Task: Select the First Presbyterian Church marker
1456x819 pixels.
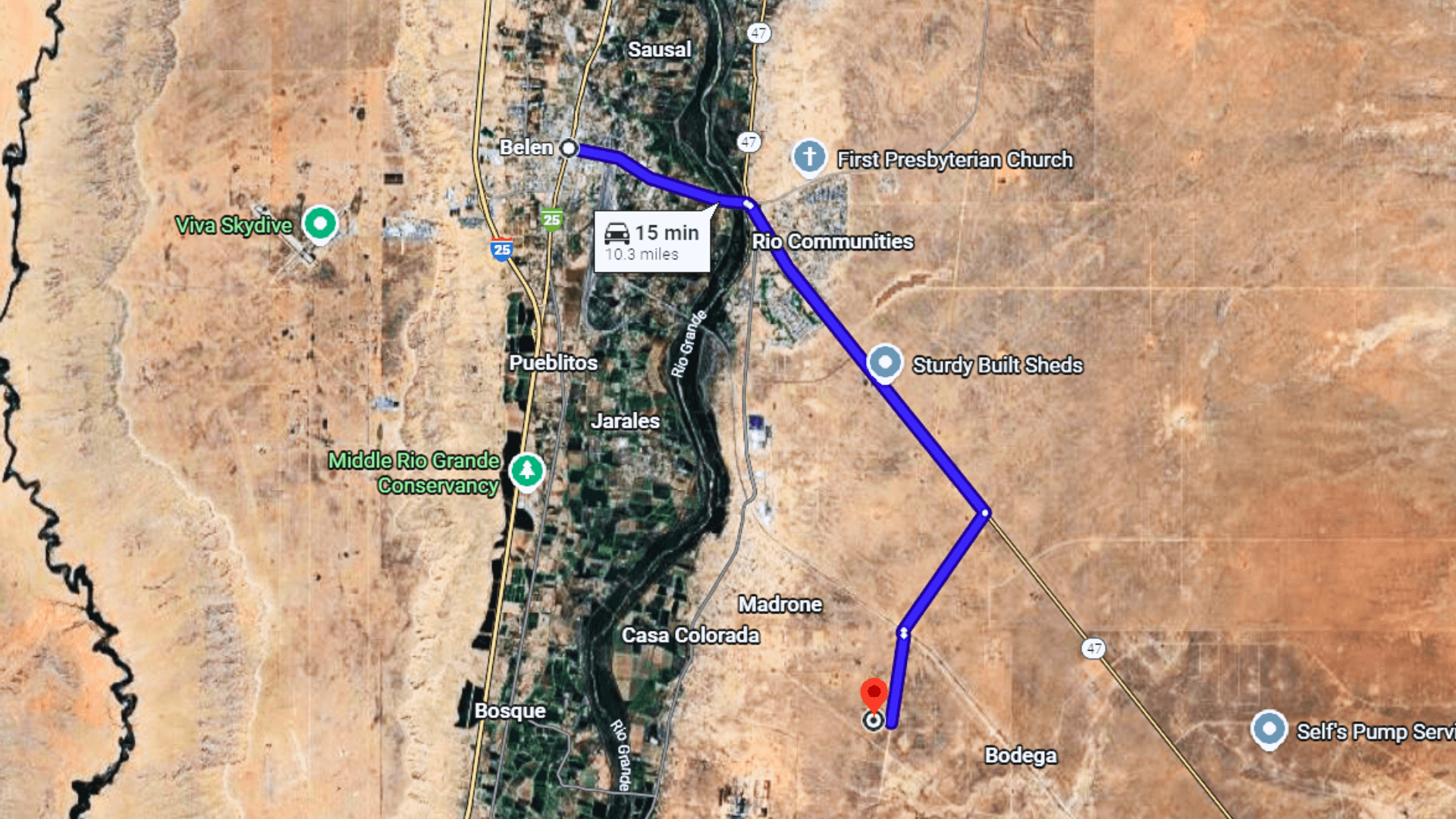Action: coord(809,157)
